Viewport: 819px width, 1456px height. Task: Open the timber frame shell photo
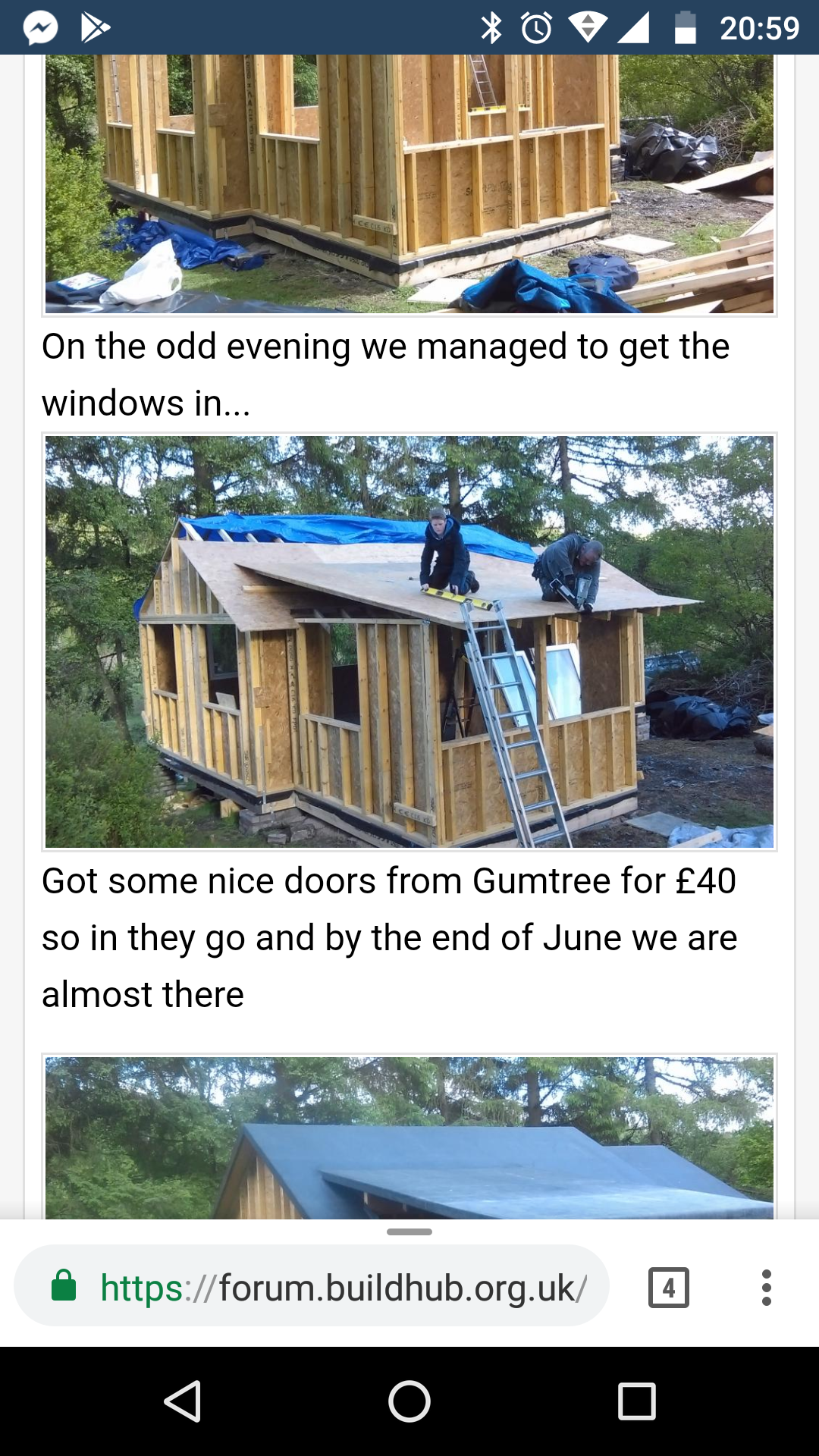point(409,185)
